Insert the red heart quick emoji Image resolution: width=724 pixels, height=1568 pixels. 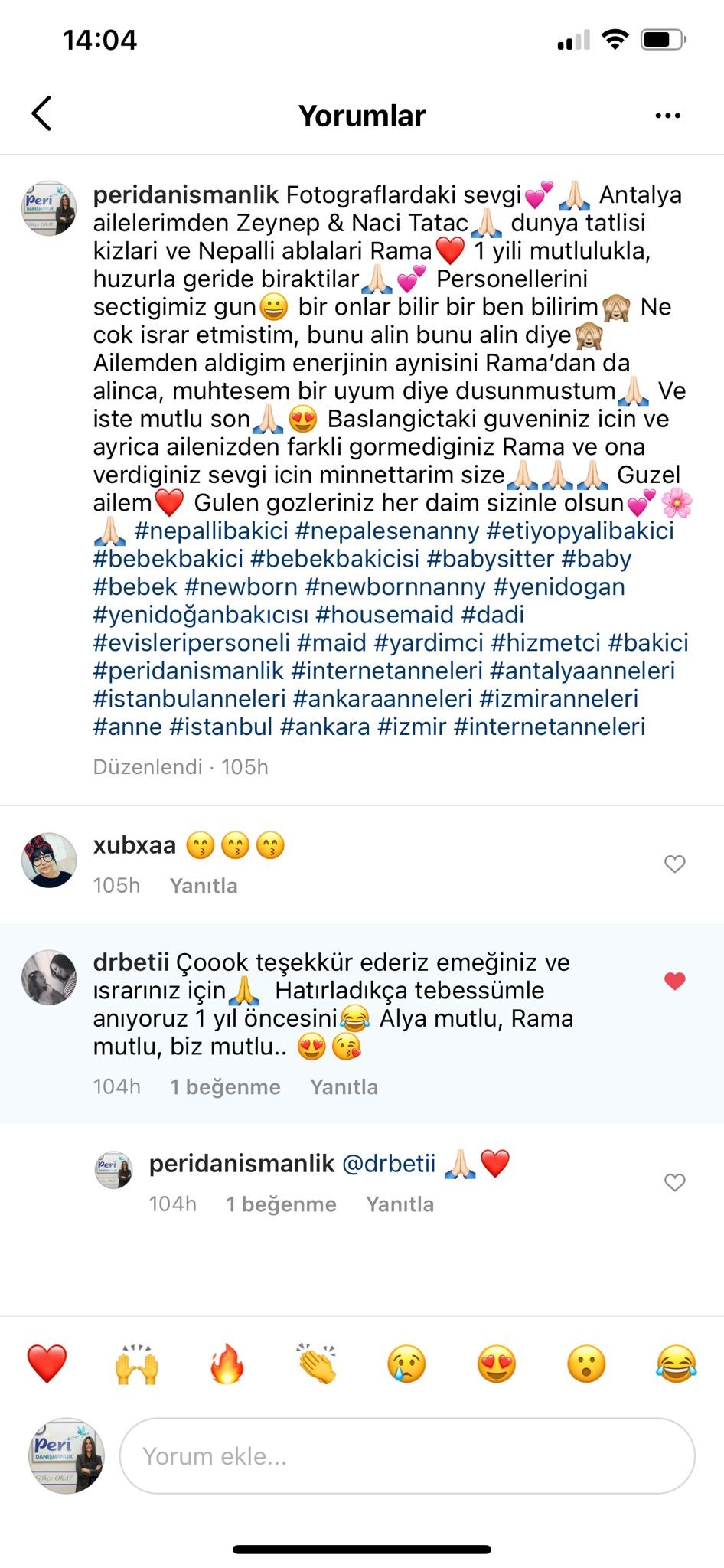47,1364
